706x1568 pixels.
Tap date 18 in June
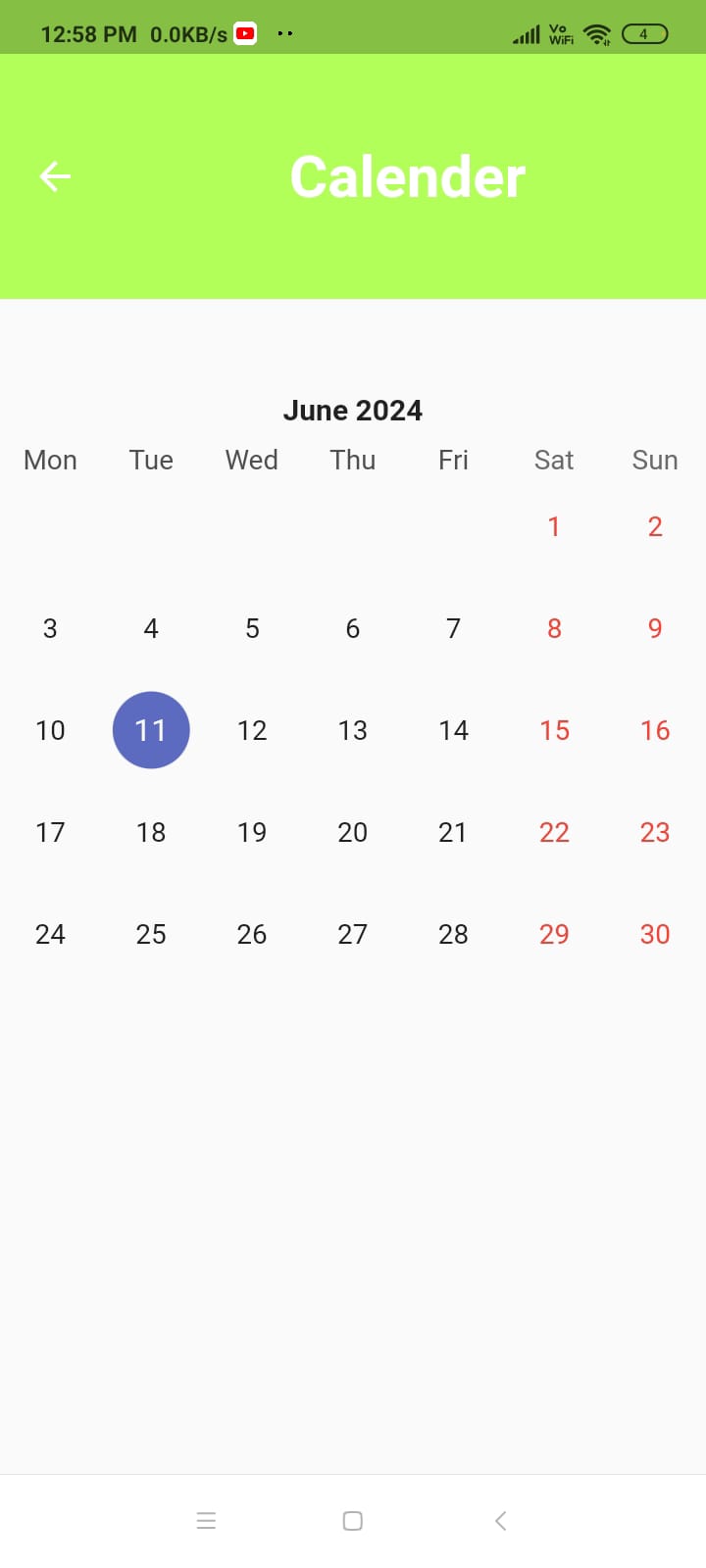[151, 832]
